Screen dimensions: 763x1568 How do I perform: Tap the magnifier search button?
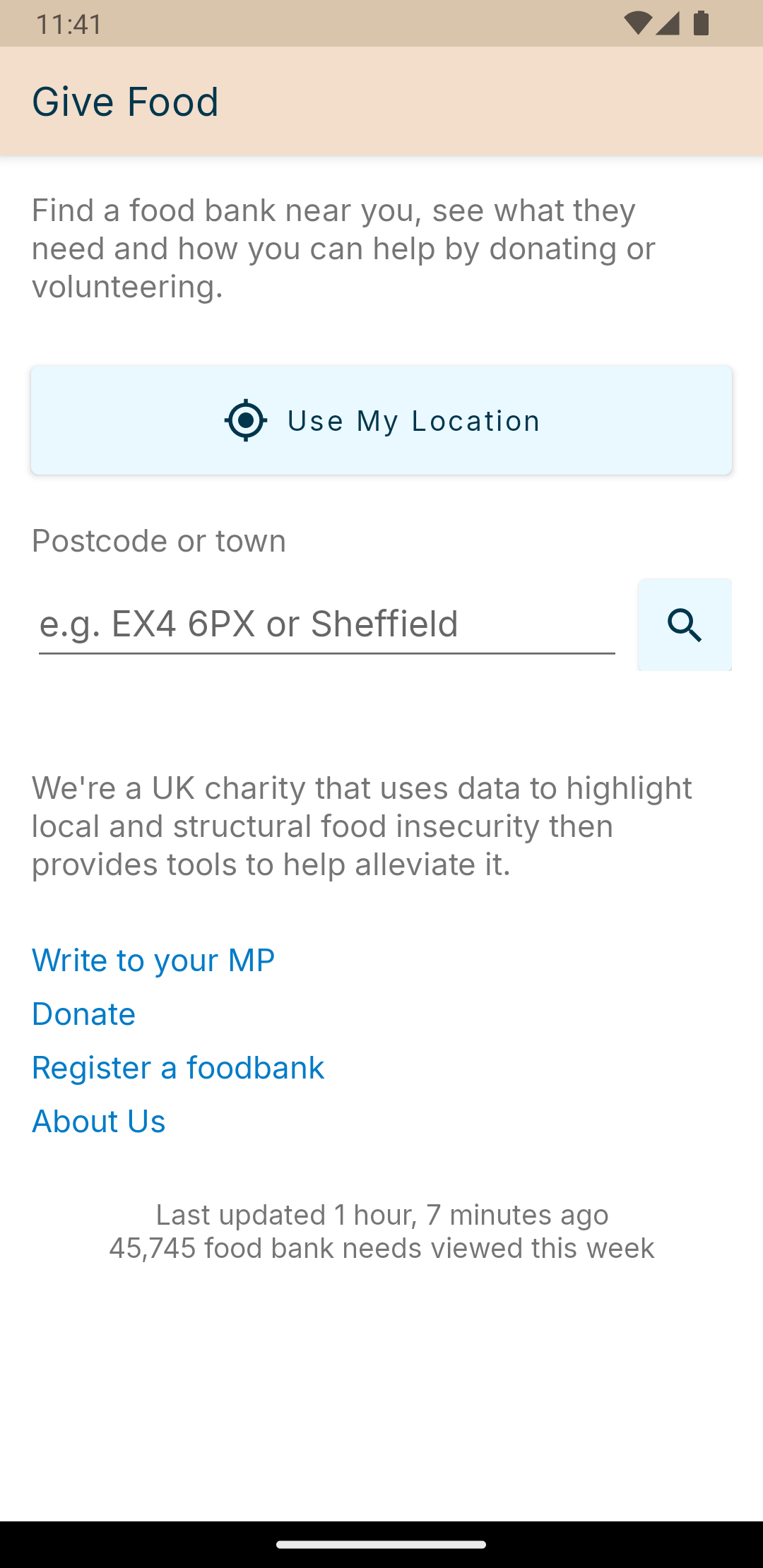(685, 625)
